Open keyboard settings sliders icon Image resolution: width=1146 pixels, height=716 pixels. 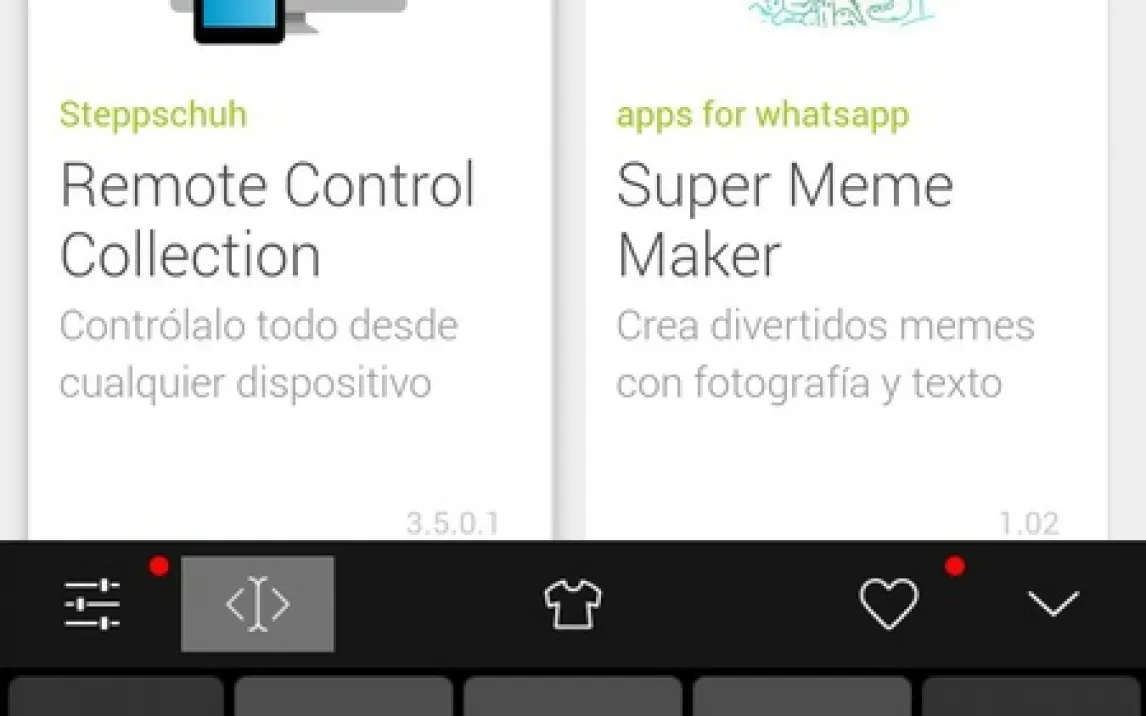[x=92, y=604]
